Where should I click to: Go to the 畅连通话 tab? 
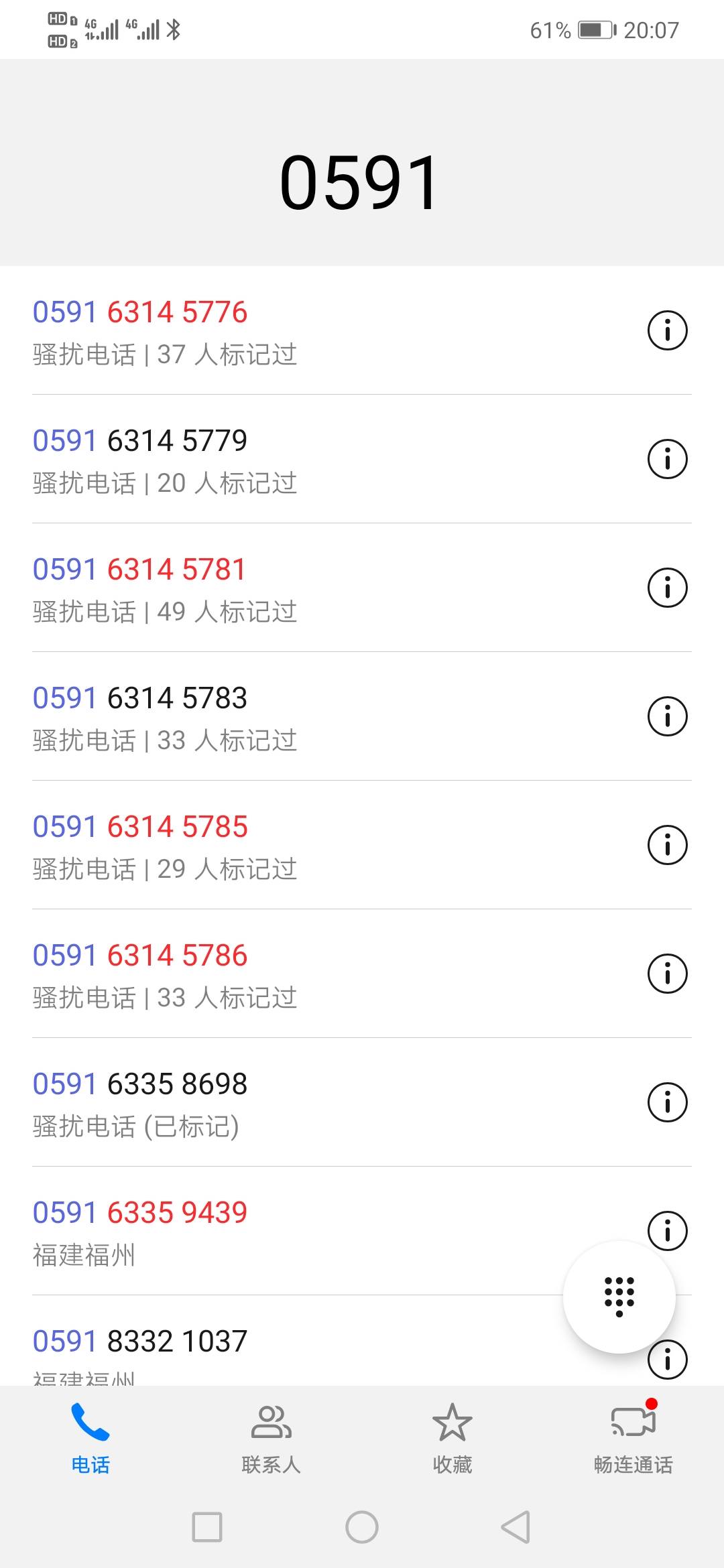pos(633,1439)
